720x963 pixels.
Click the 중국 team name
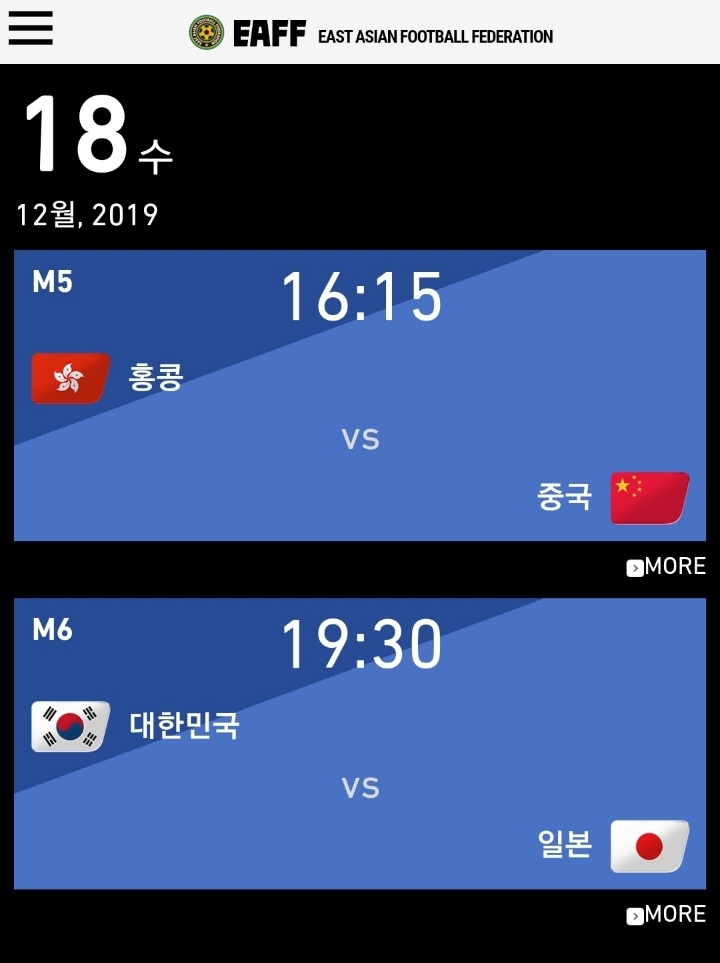567,495
